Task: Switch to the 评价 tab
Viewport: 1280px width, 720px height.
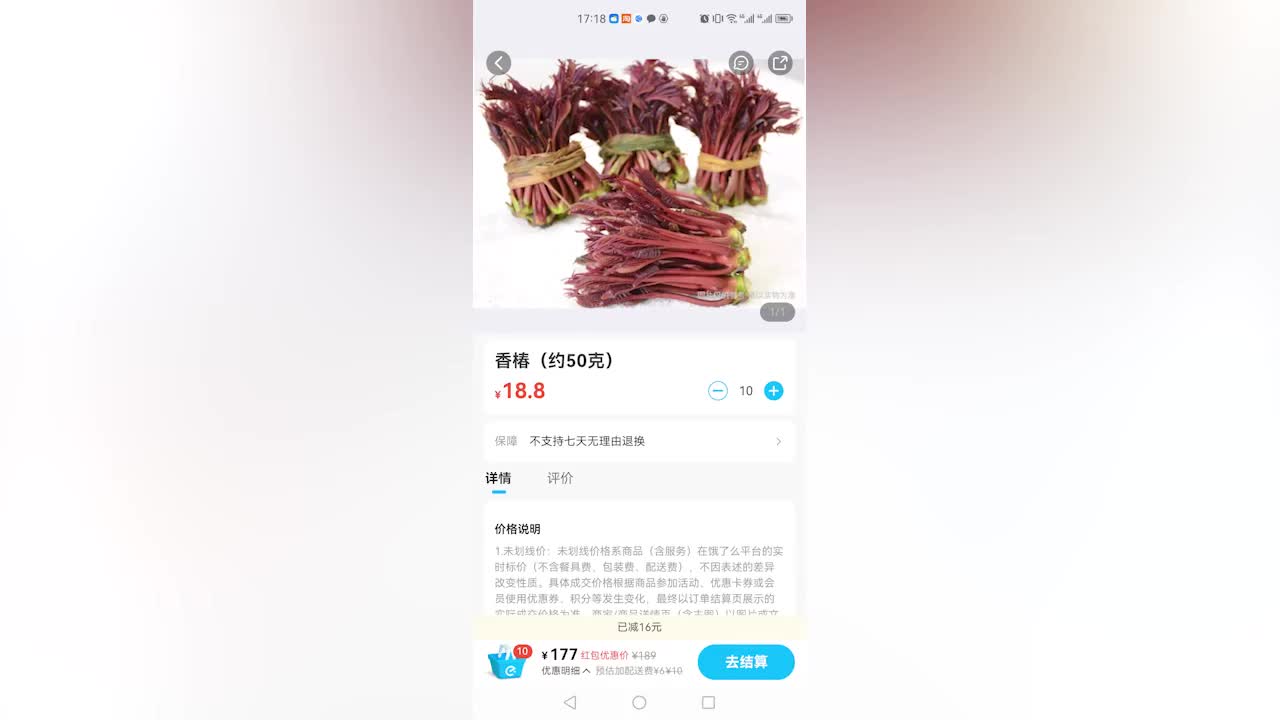Action: 560,478
